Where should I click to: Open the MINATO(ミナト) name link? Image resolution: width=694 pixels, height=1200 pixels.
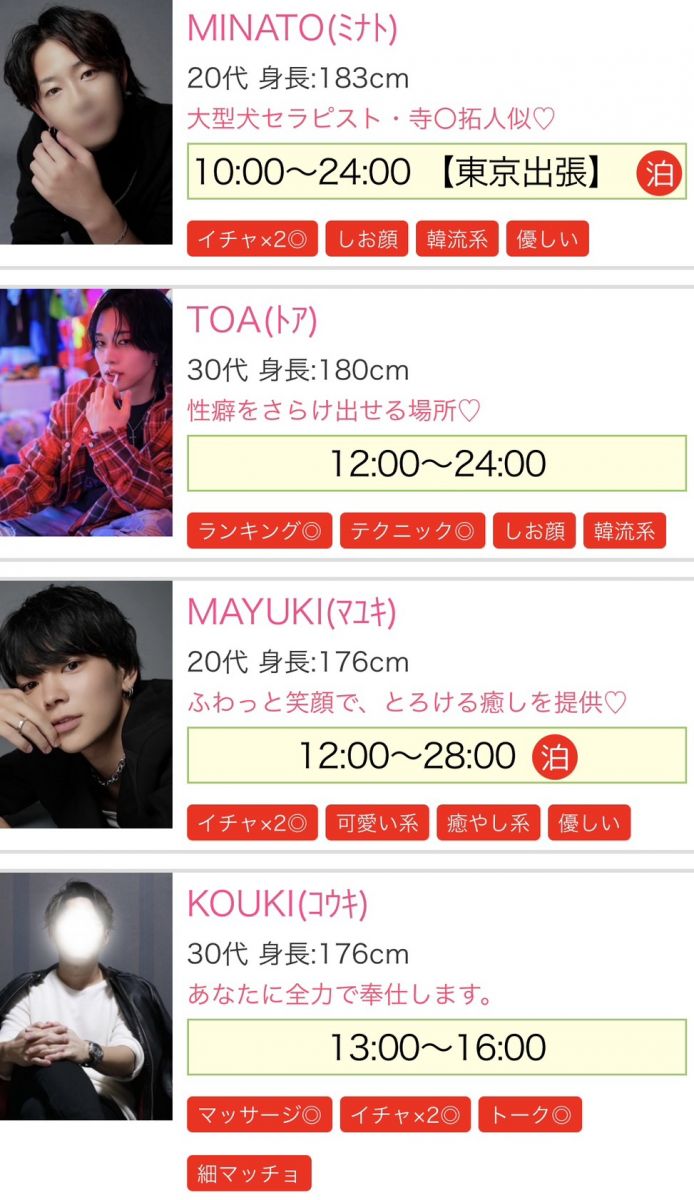click(292, 29)
